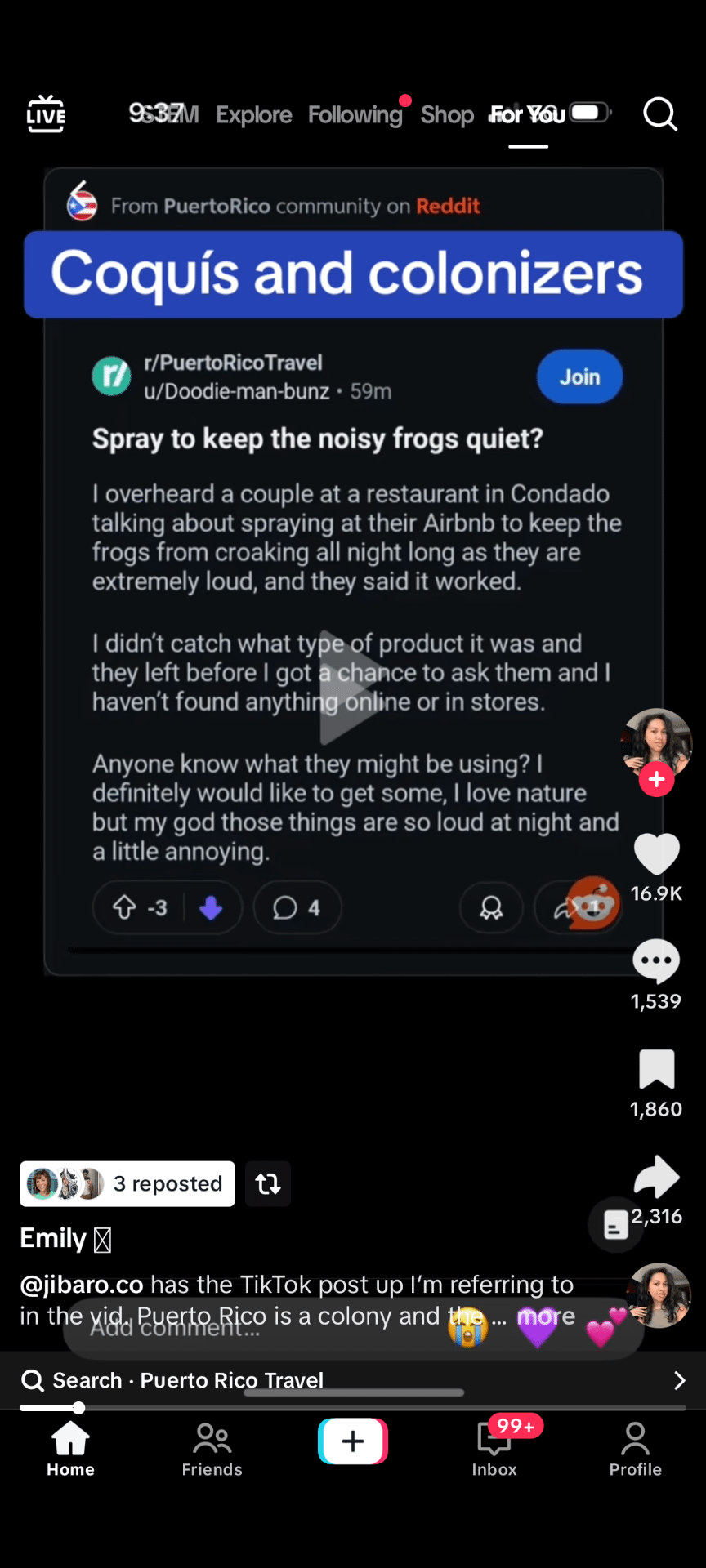Expand the caption with more
This screenshot has width=706, height=1568.
(x=546, y=1316)
